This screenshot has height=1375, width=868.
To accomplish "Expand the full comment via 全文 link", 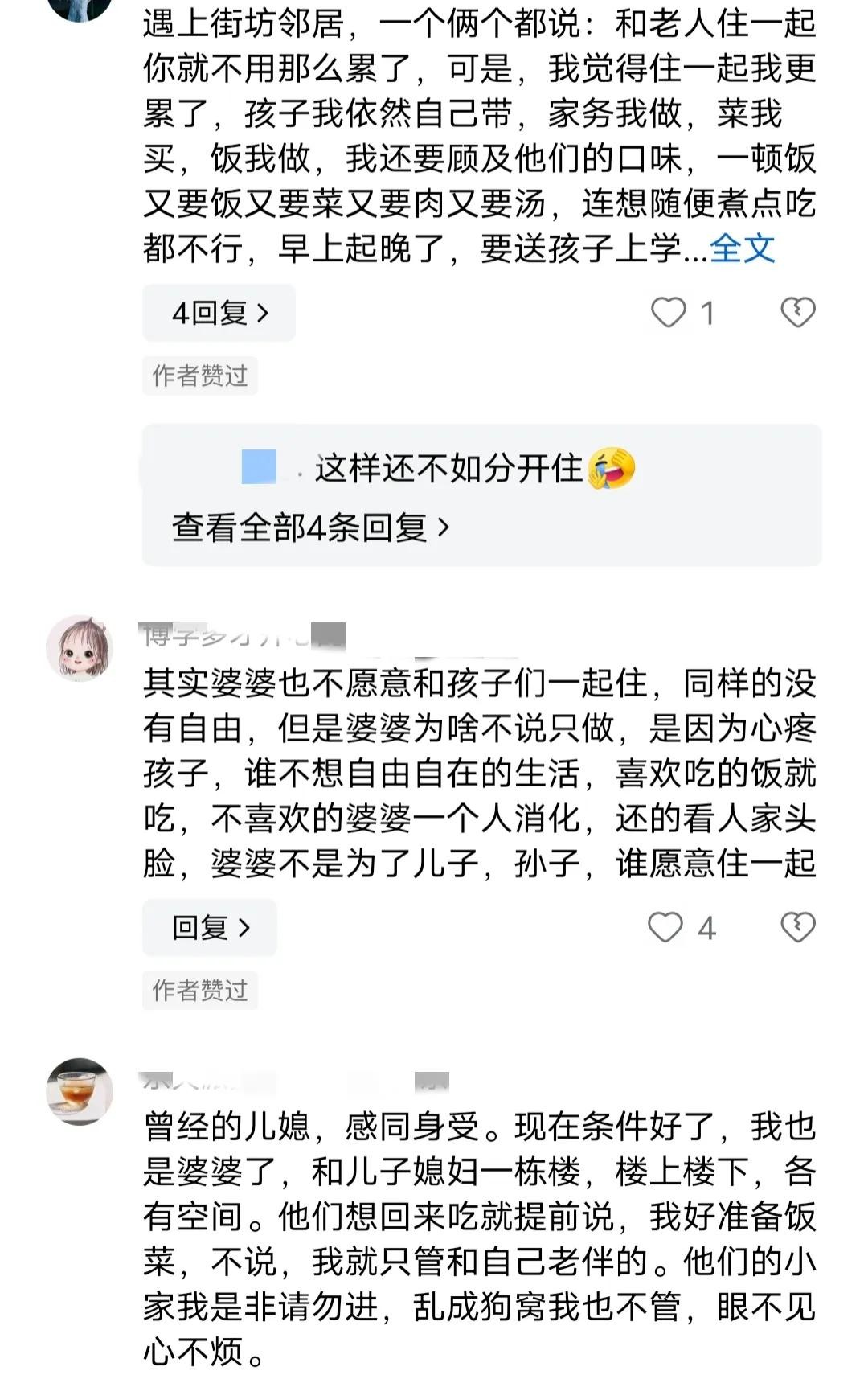I will [742, 248].
